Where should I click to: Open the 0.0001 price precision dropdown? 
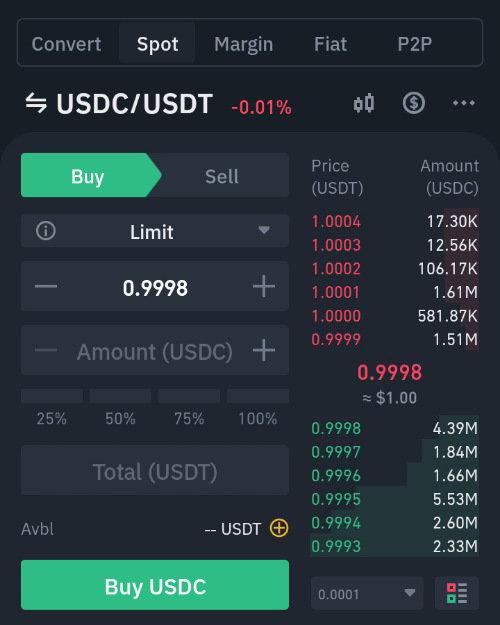(367, 594)
